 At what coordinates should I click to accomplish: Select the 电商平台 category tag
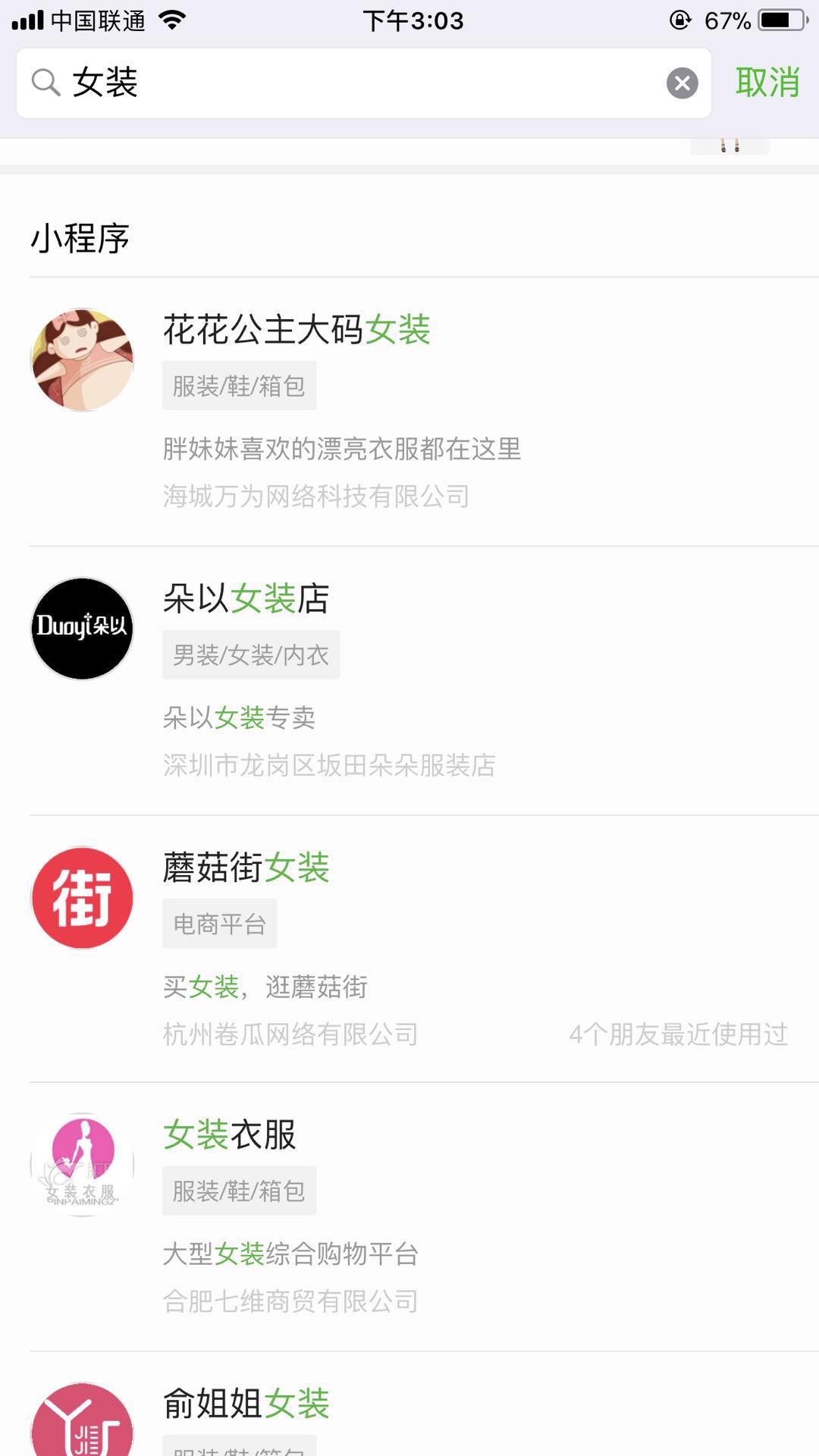tap(218, 923)
